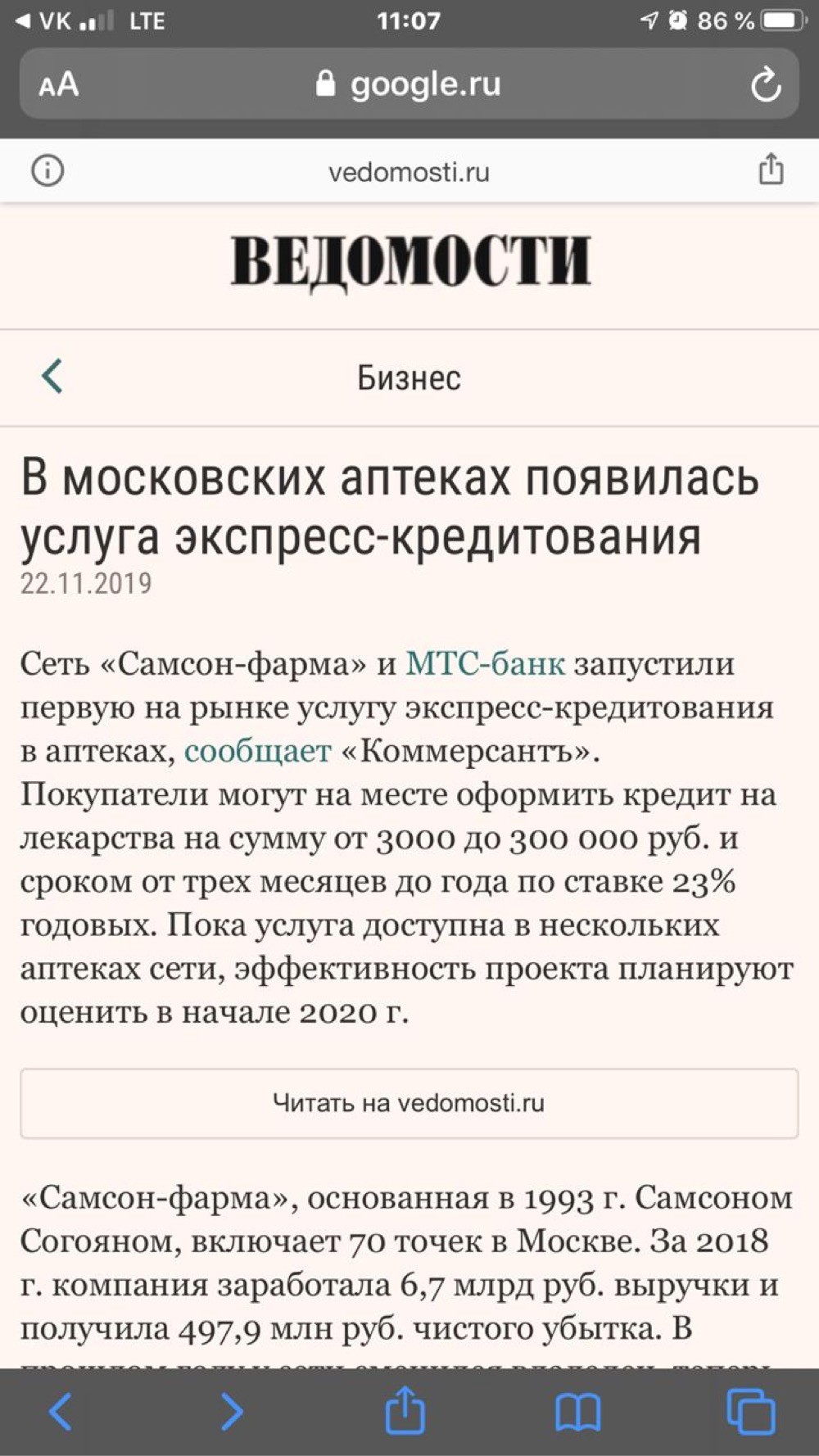Open the page info icon

tap(48, 171)
